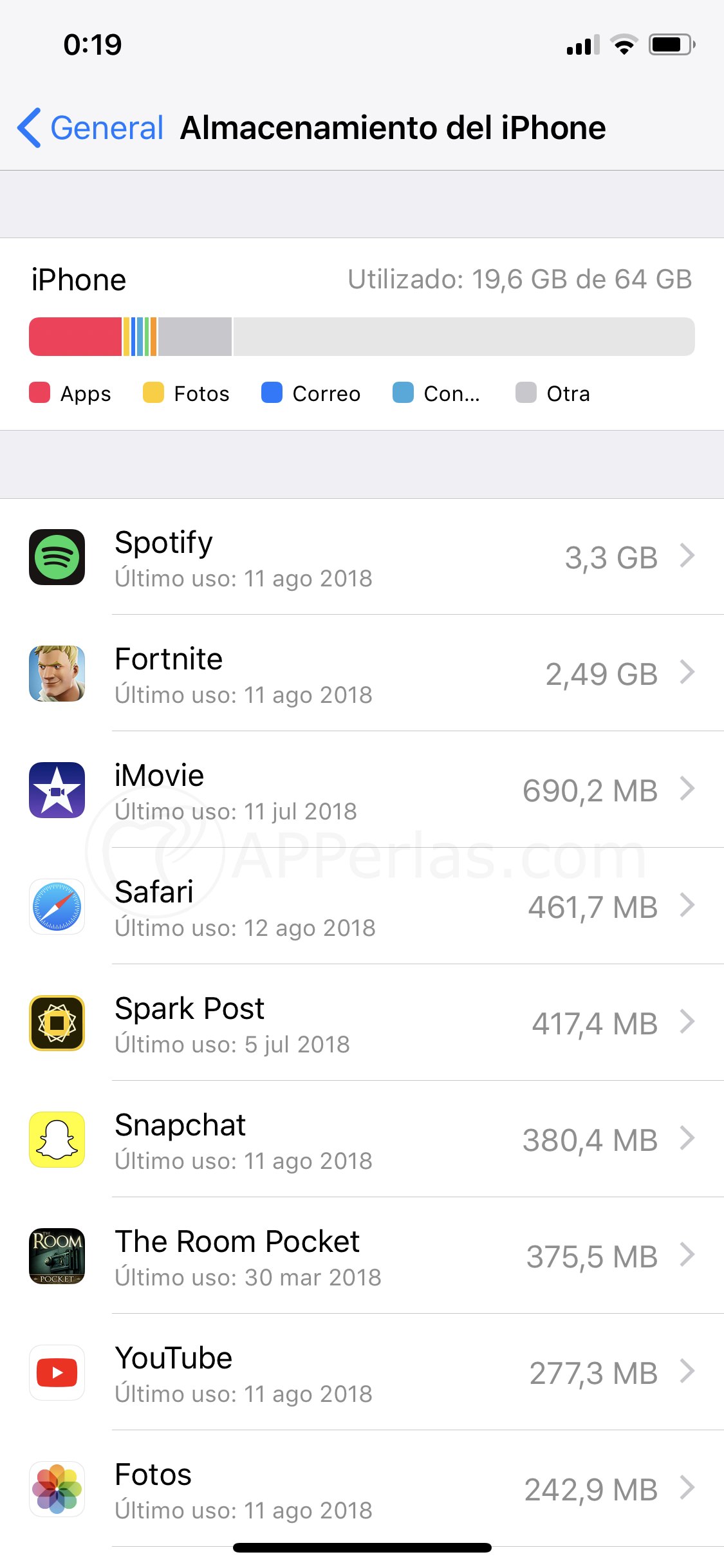Tap the YouTube play icon

57,1374
